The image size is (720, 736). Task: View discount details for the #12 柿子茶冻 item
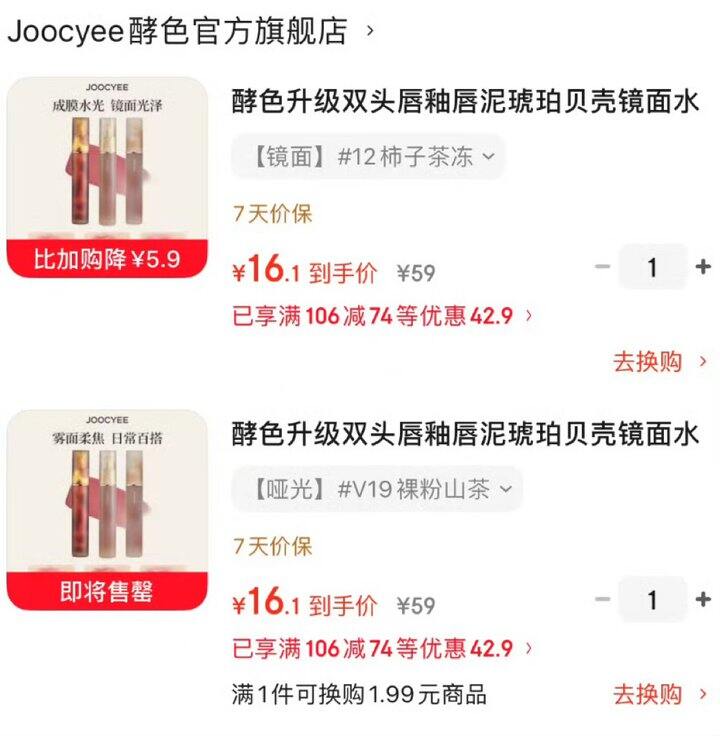click(382, 316)
